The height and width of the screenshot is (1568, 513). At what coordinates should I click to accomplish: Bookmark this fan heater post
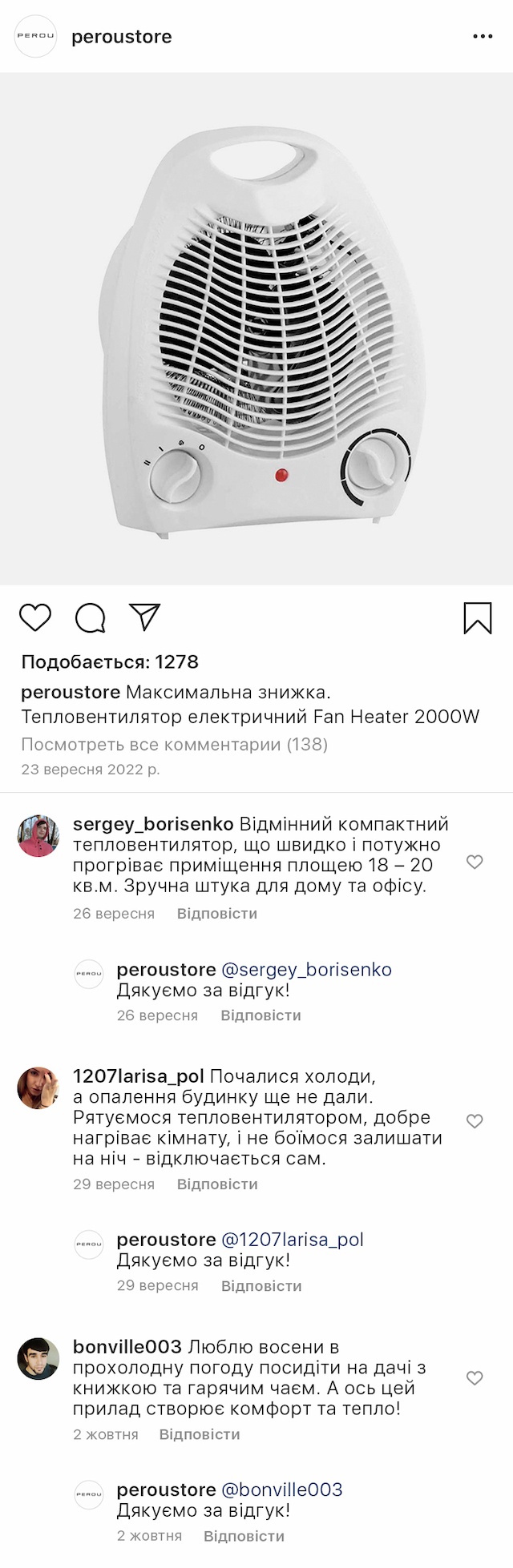[478, 618]
